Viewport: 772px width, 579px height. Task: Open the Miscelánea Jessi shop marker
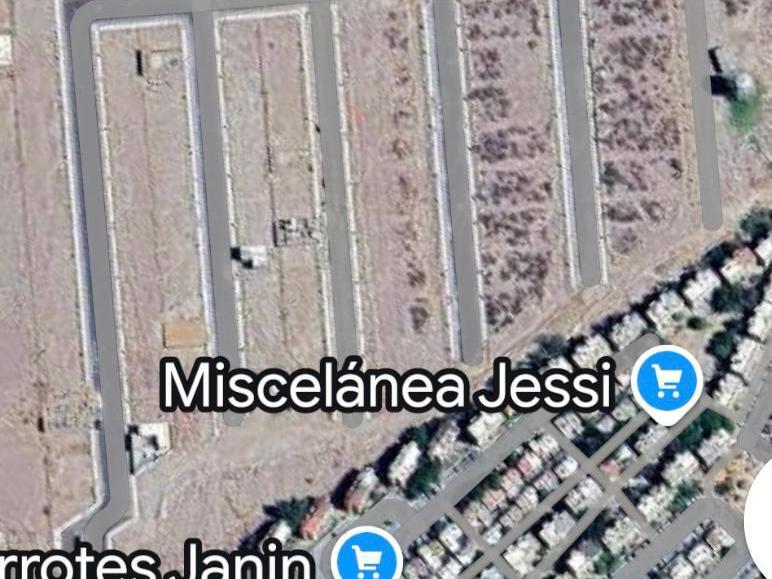(x=669, y=380)
